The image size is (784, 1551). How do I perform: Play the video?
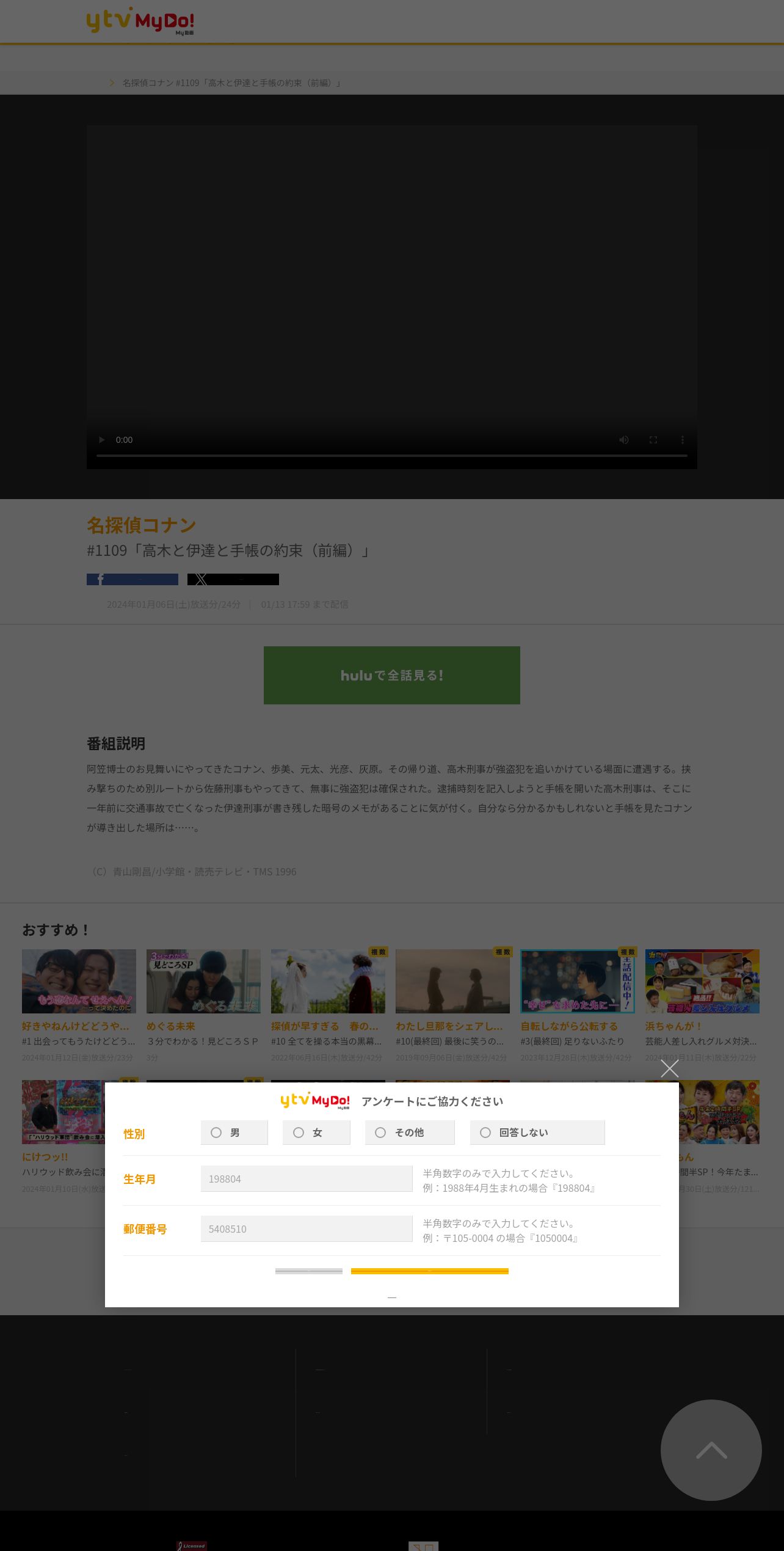(102, 440)
